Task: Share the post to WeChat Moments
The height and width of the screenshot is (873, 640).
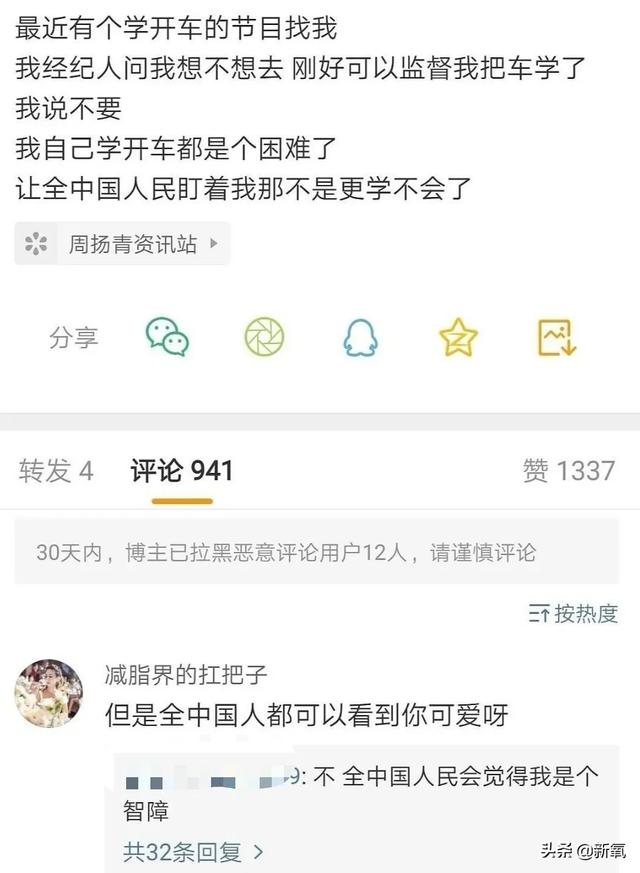Action: pos(264,337)
